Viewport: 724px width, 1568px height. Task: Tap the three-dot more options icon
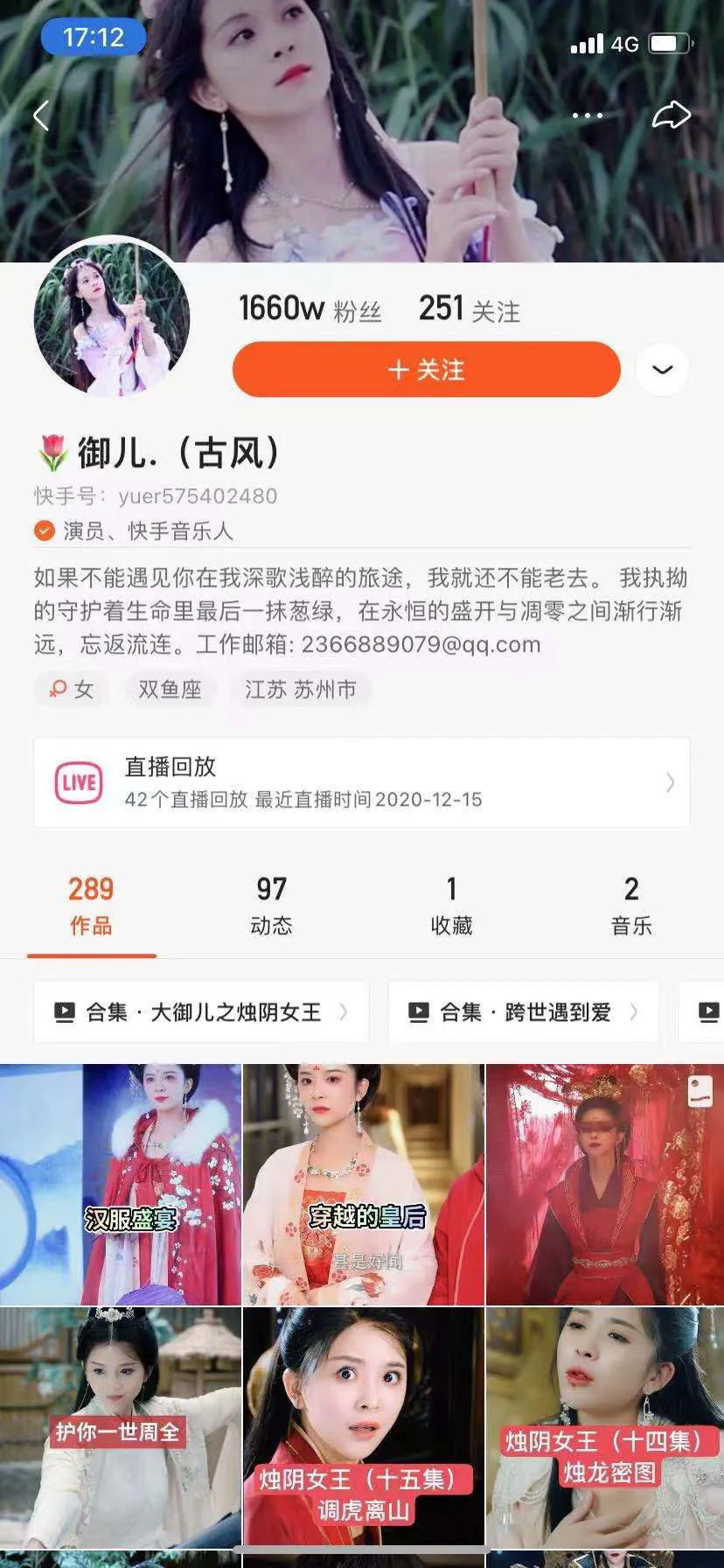[x=586, y=115]
